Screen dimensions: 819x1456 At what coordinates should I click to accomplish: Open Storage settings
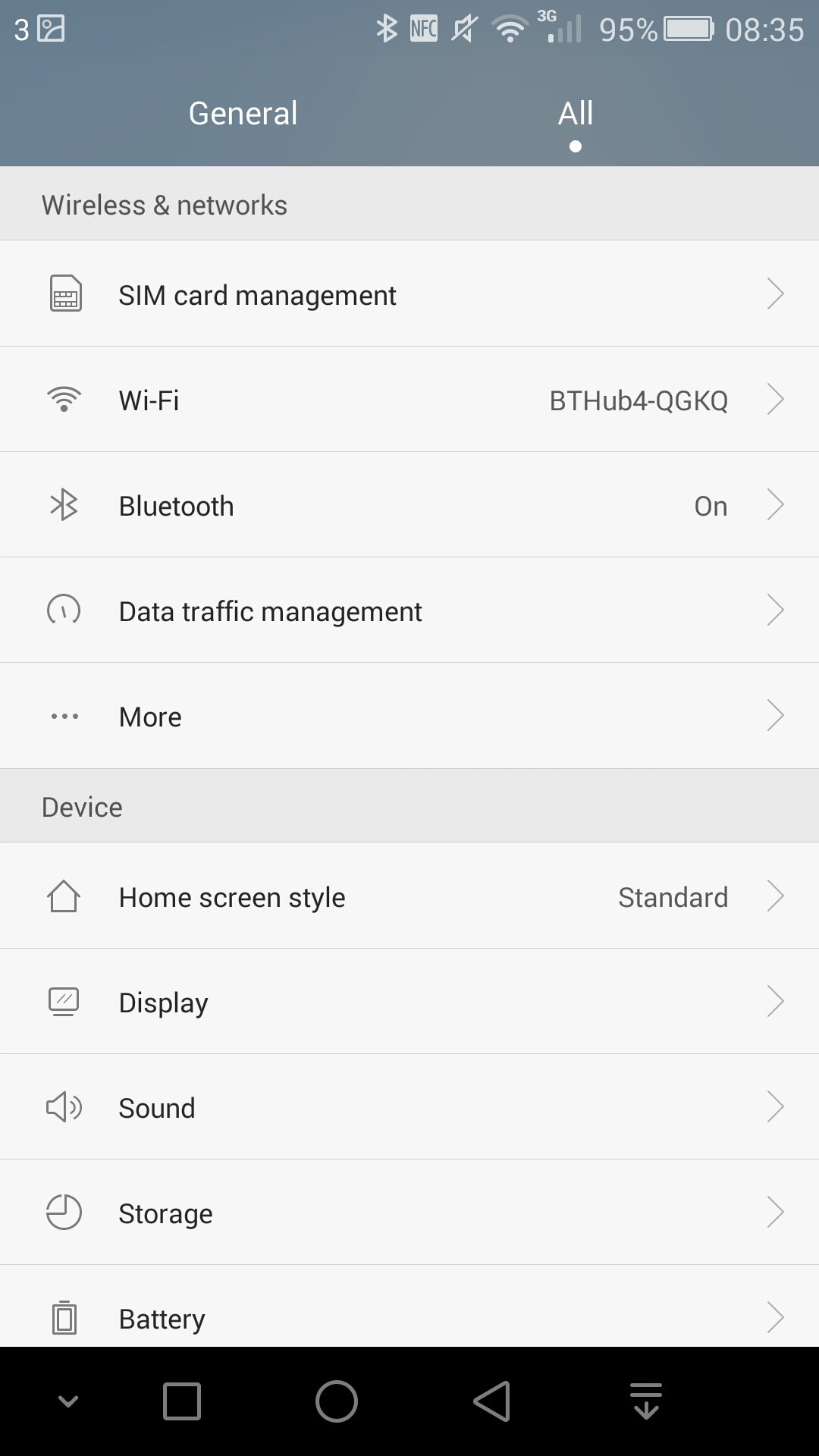(x=409, y=1213)
